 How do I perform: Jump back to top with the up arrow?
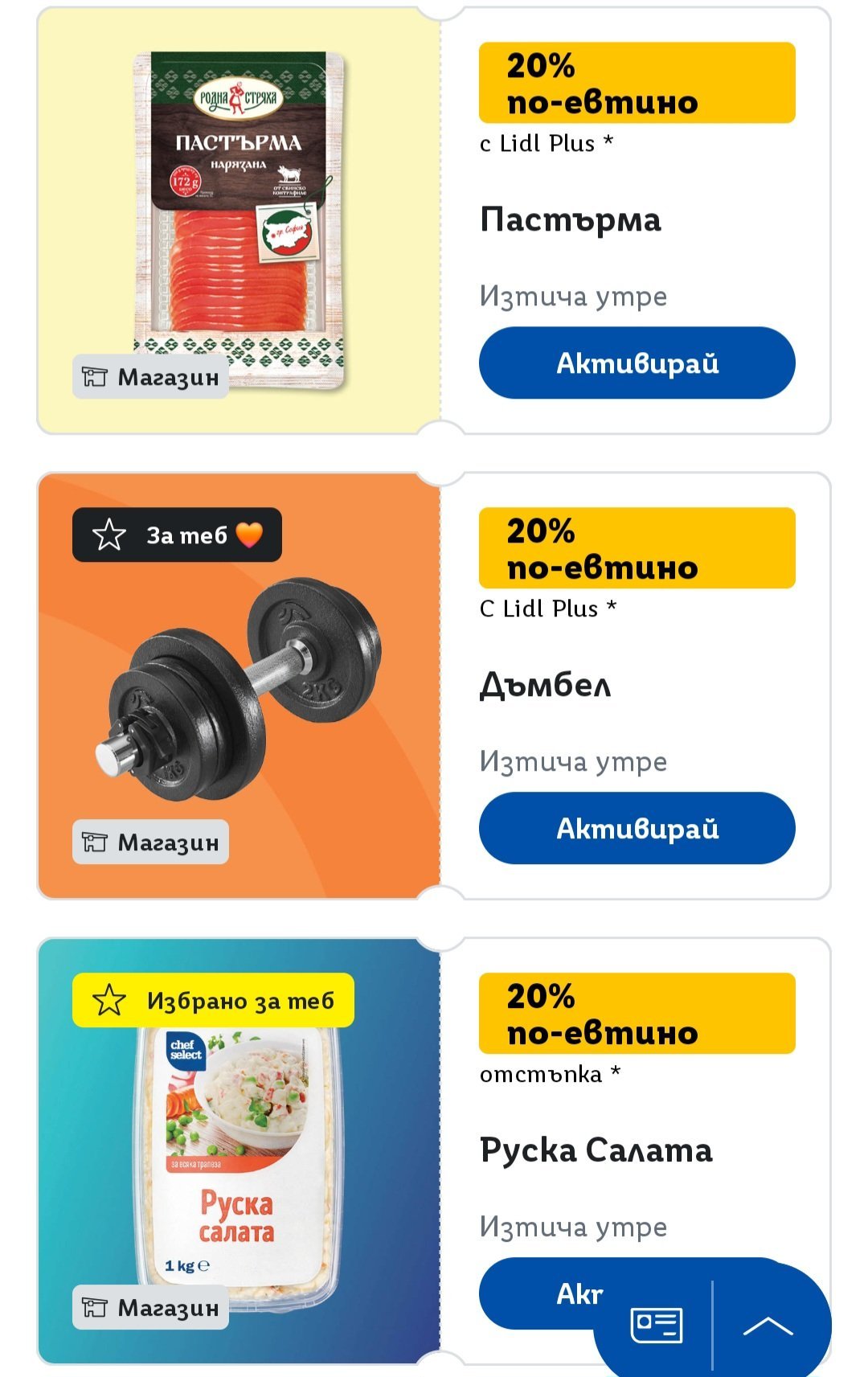[768, 1325]
